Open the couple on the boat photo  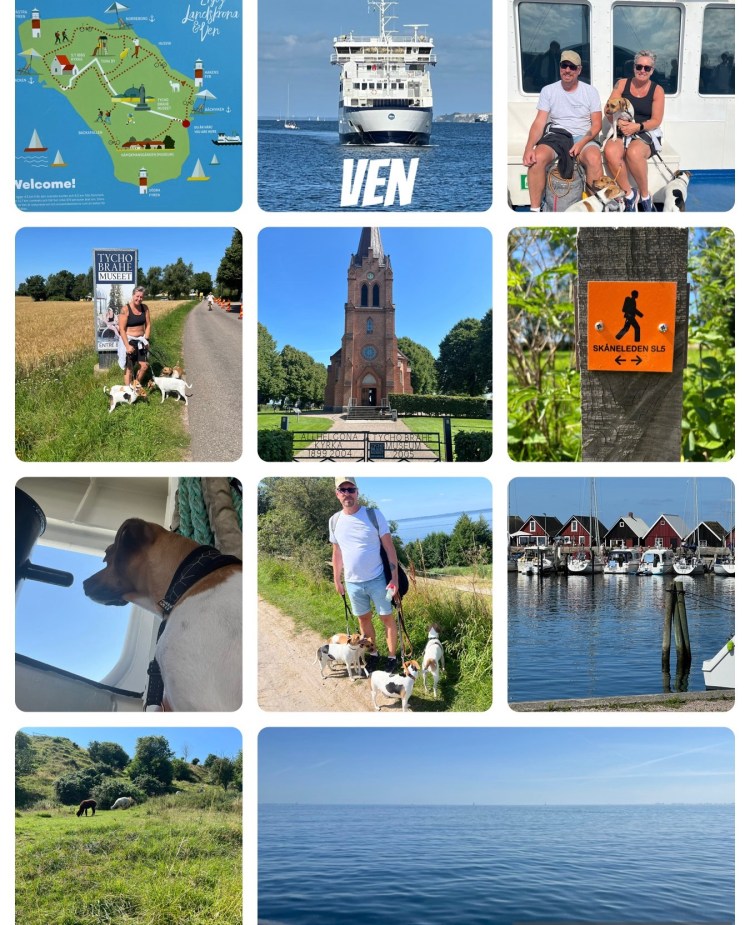(620, 105)
